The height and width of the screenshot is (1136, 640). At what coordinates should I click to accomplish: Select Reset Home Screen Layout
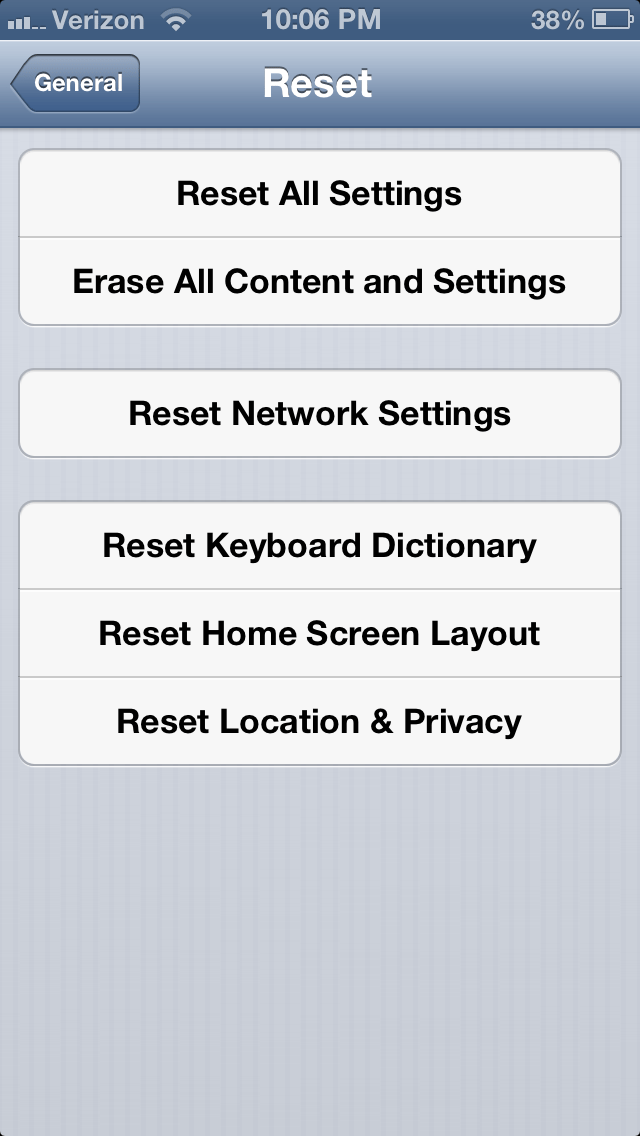[320, 634]
